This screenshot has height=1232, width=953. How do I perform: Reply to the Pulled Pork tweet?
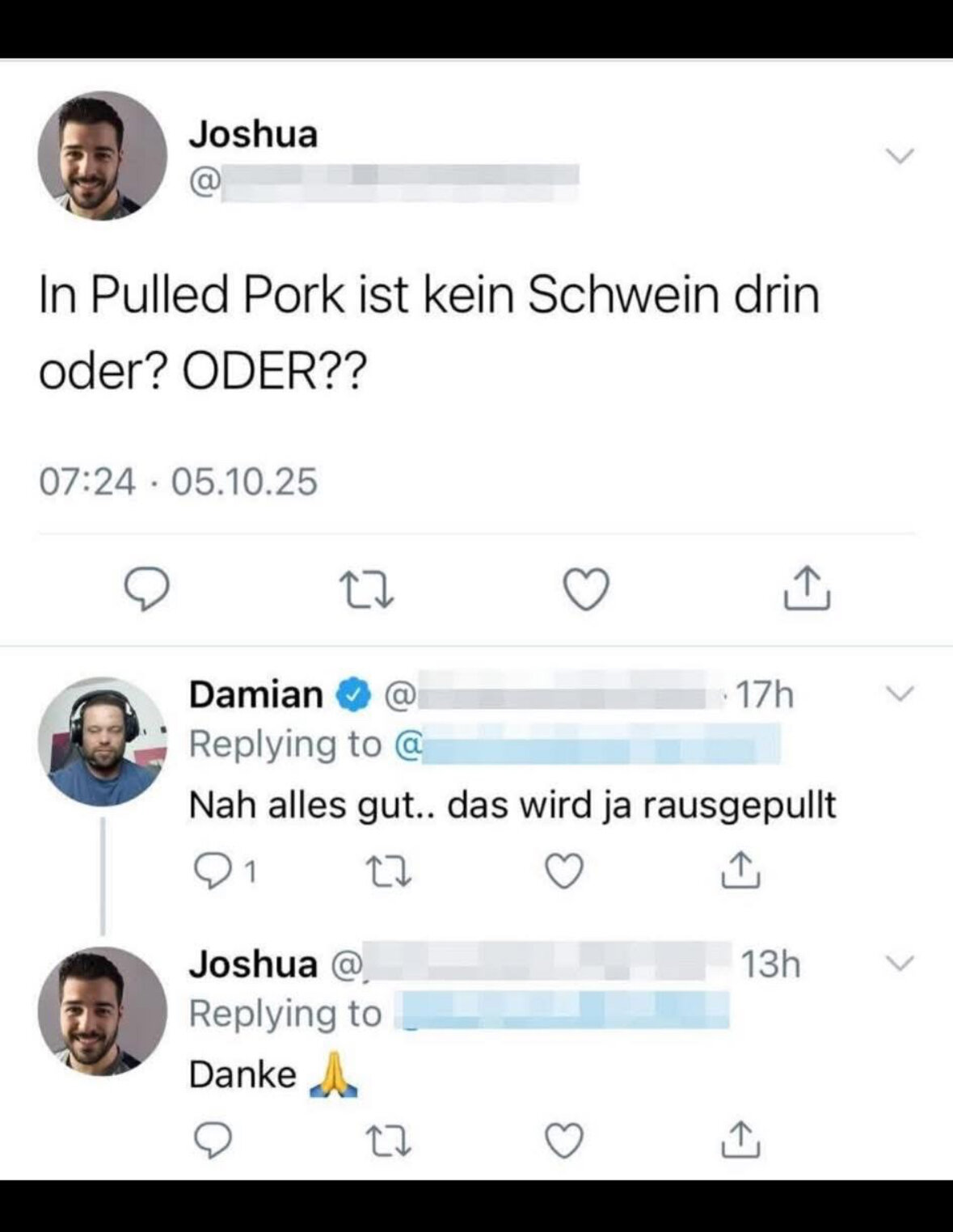[x=146, y=589]
